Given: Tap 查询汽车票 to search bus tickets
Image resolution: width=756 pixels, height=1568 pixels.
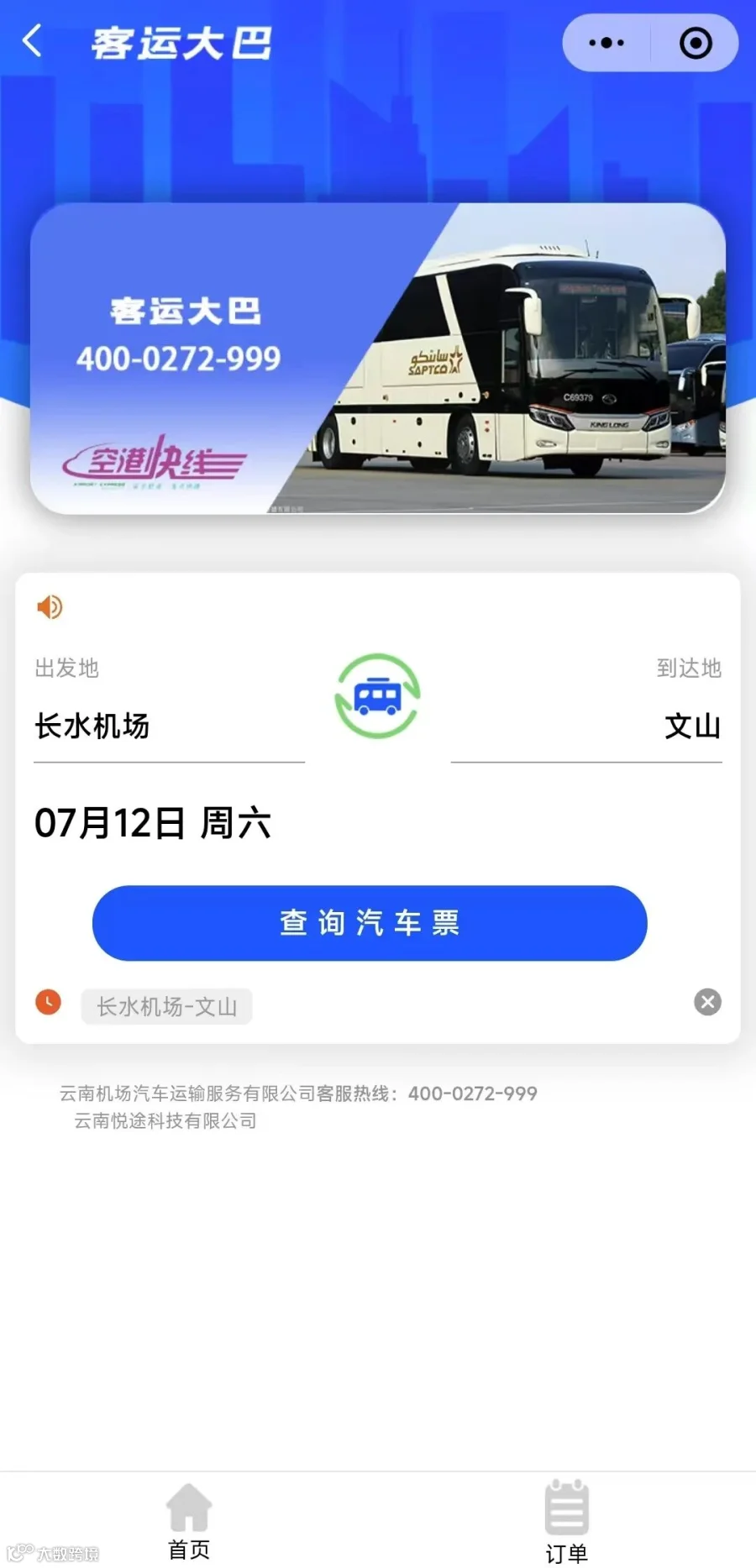Looking at the screenshot, I should click(x=370, y=923).
